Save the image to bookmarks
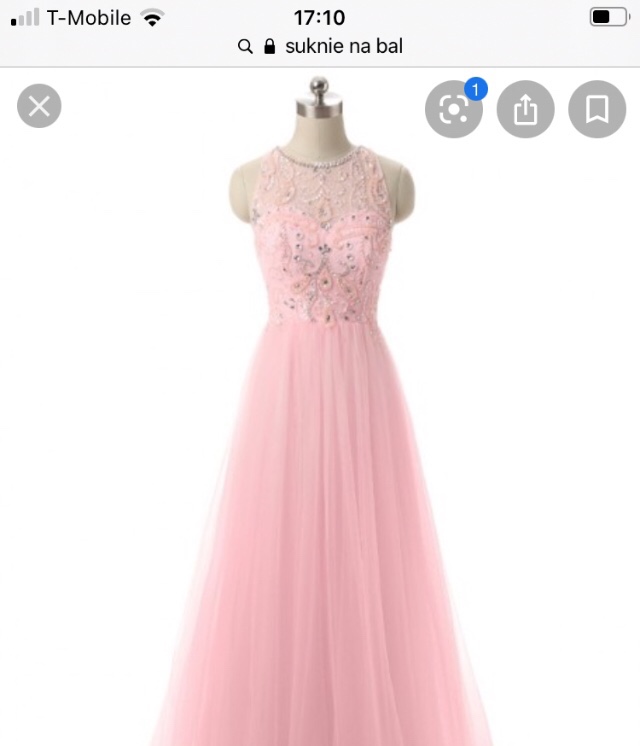 [x=597, y=109]
